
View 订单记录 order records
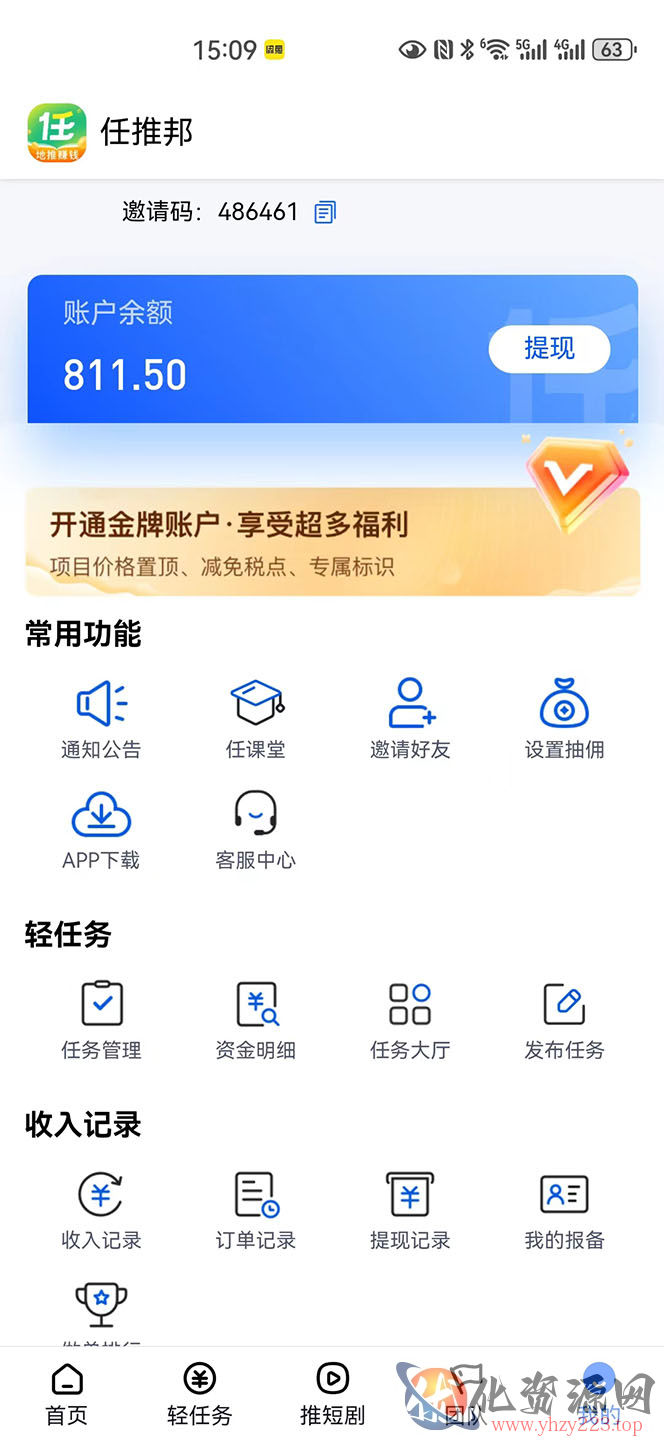[x=256, y=1210]
